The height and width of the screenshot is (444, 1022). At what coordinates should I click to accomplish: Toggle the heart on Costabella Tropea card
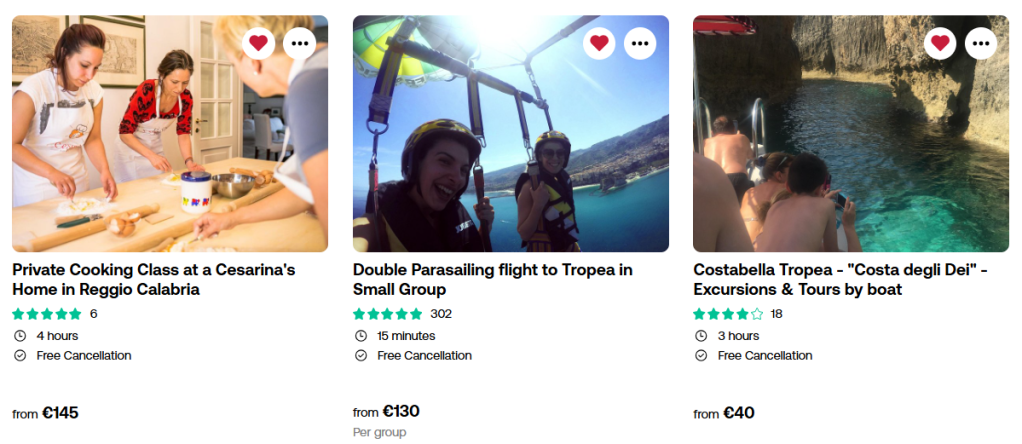tap(940, 43)
